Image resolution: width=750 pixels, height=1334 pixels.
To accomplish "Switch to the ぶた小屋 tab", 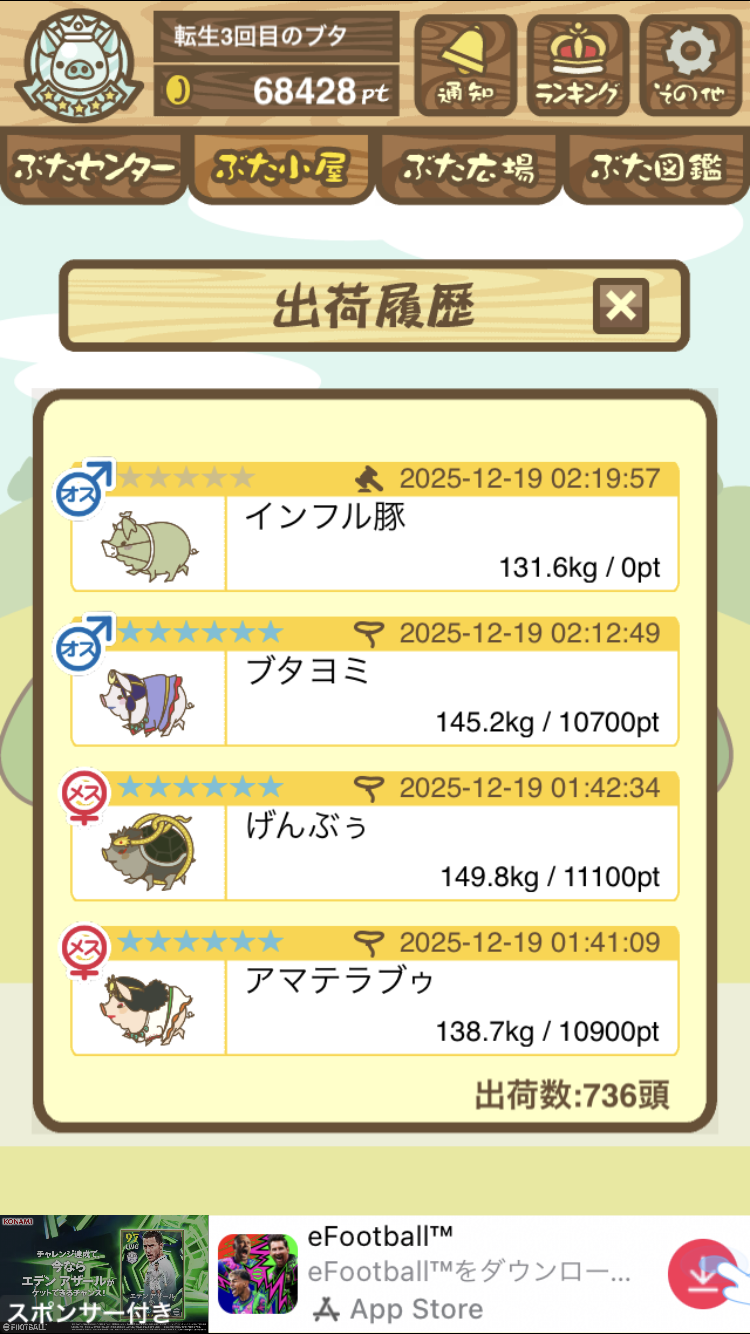I will pos(281,168).
